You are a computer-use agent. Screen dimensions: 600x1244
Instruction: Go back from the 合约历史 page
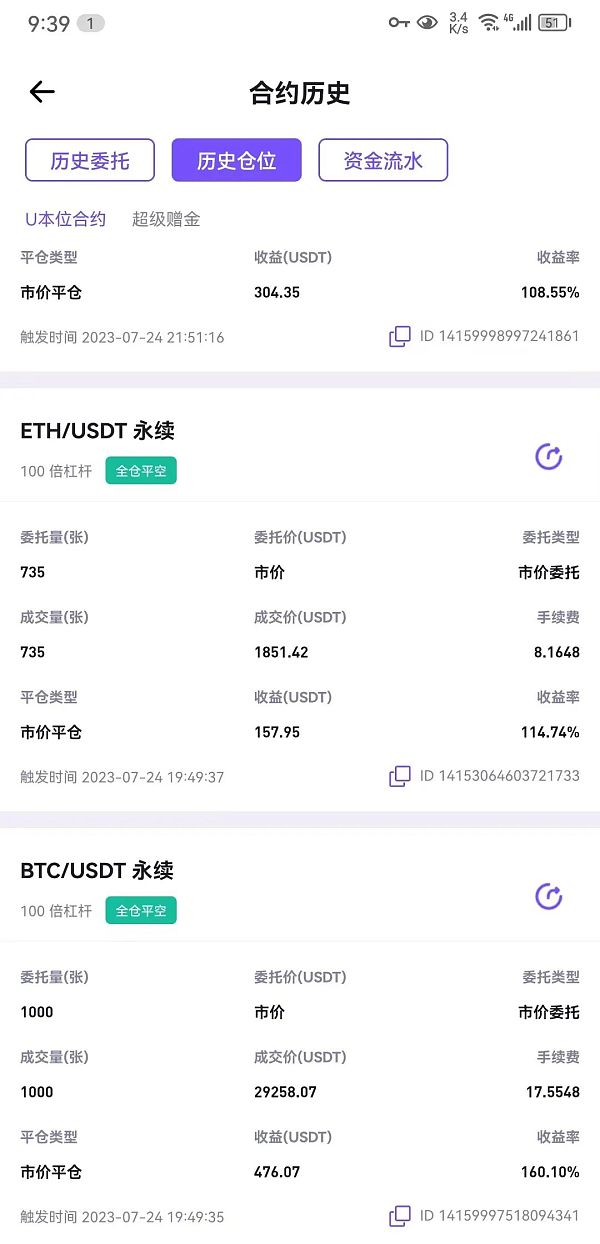pos(42,93)
